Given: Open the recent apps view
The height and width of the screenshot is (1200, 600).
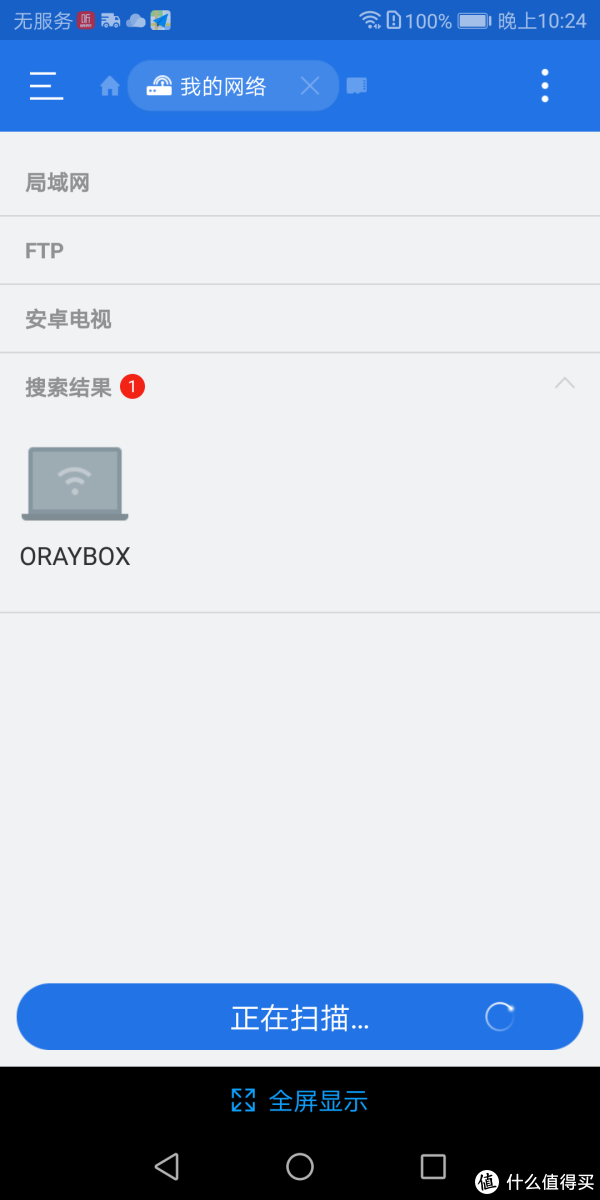Looking at the screenshot, I should click(433, 1166).
